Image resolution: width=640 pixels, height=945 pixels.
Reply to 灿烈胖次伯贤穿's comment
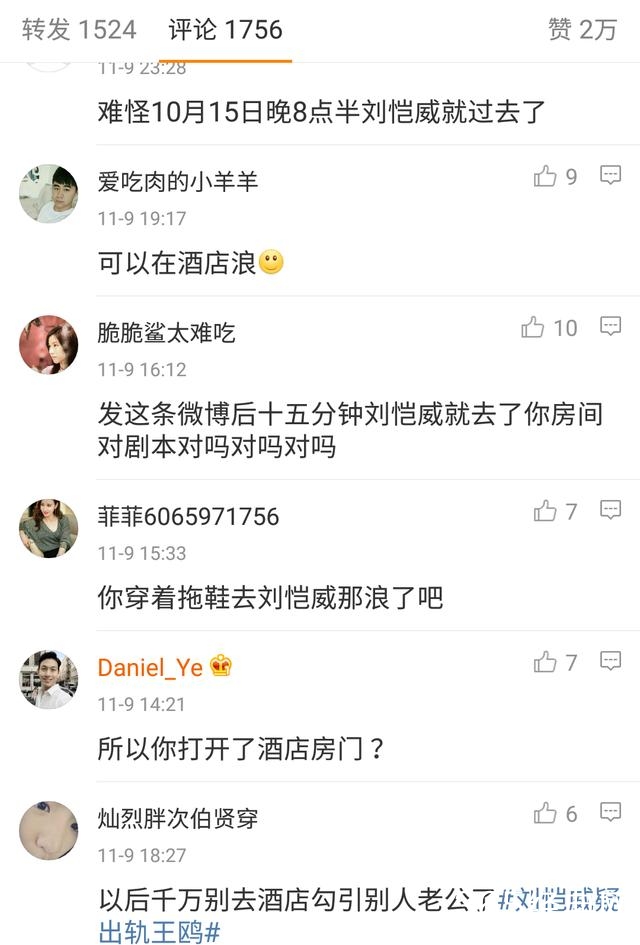610,813
